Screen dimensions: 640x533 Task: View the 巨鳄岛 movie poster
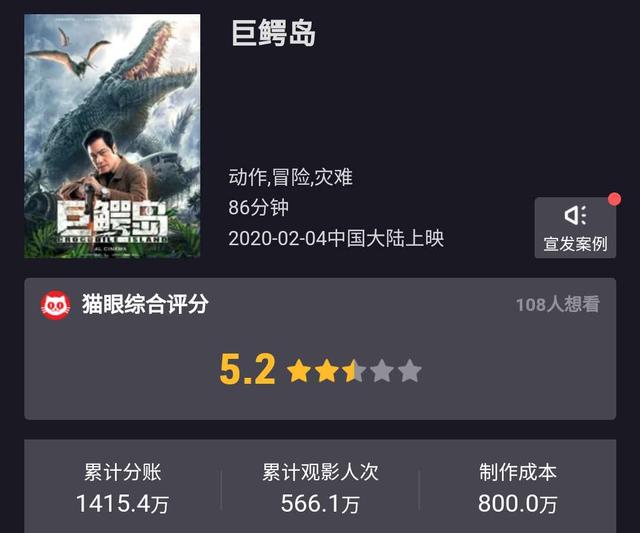pos(112,135)
